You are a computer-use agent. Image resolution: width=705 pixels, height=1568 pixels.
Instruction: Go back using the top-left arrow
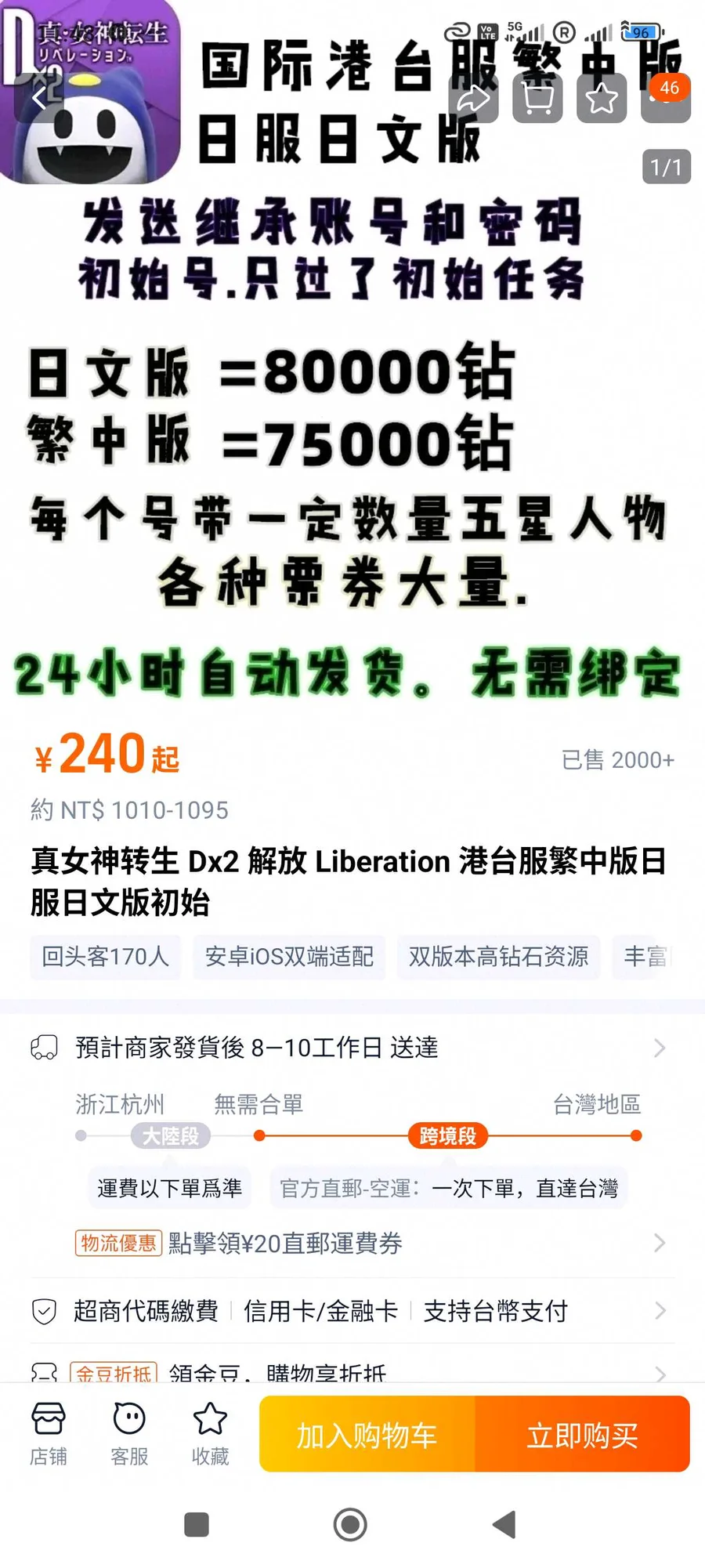tap(39, 99)
